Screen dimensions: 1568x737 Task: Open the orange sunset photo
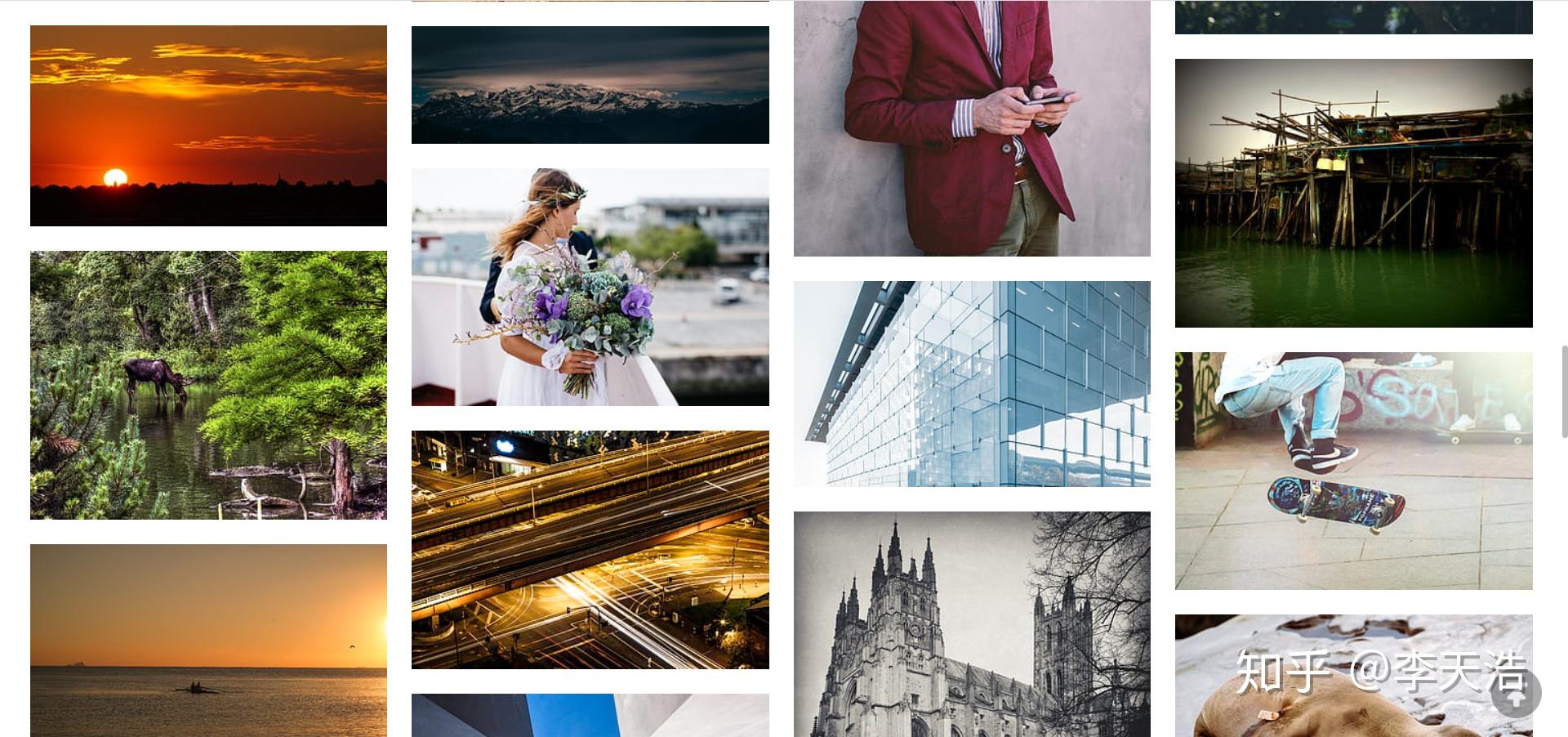(208, 125)
